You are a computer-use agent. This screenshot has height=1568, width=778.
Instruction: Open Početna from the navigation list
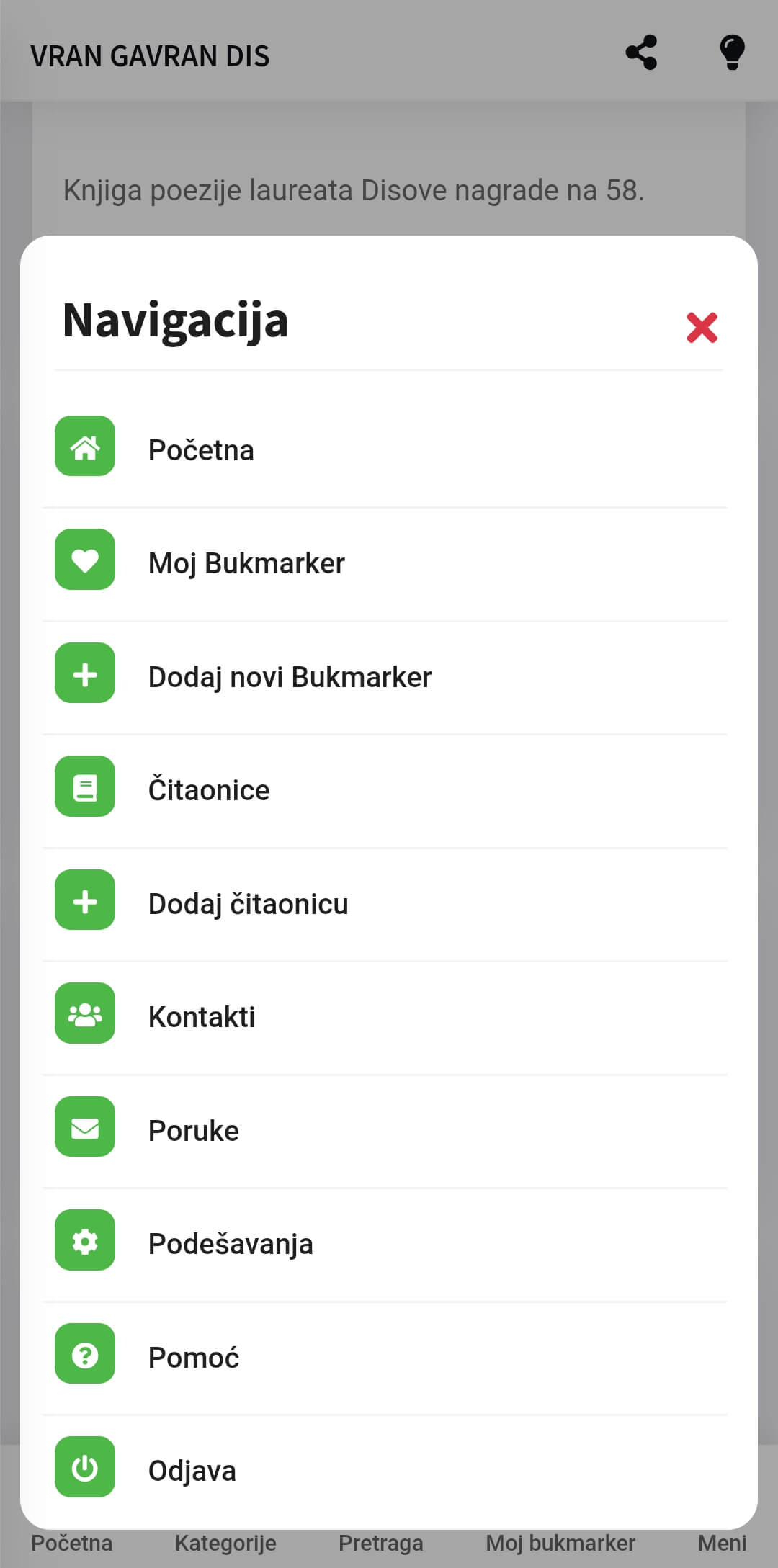coord(201,450)
